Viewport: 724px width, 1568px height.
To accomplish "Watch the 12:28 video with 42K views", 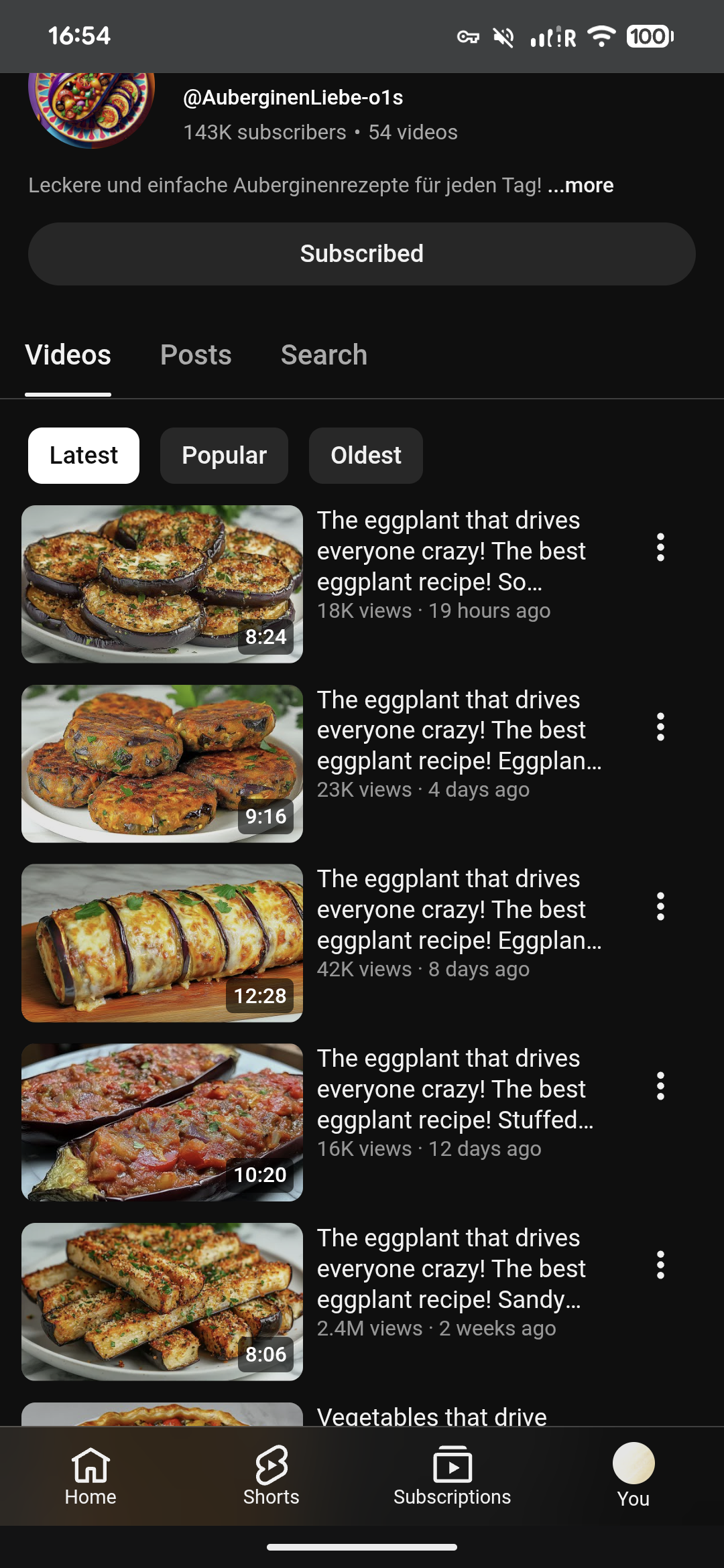I will 162,943.
